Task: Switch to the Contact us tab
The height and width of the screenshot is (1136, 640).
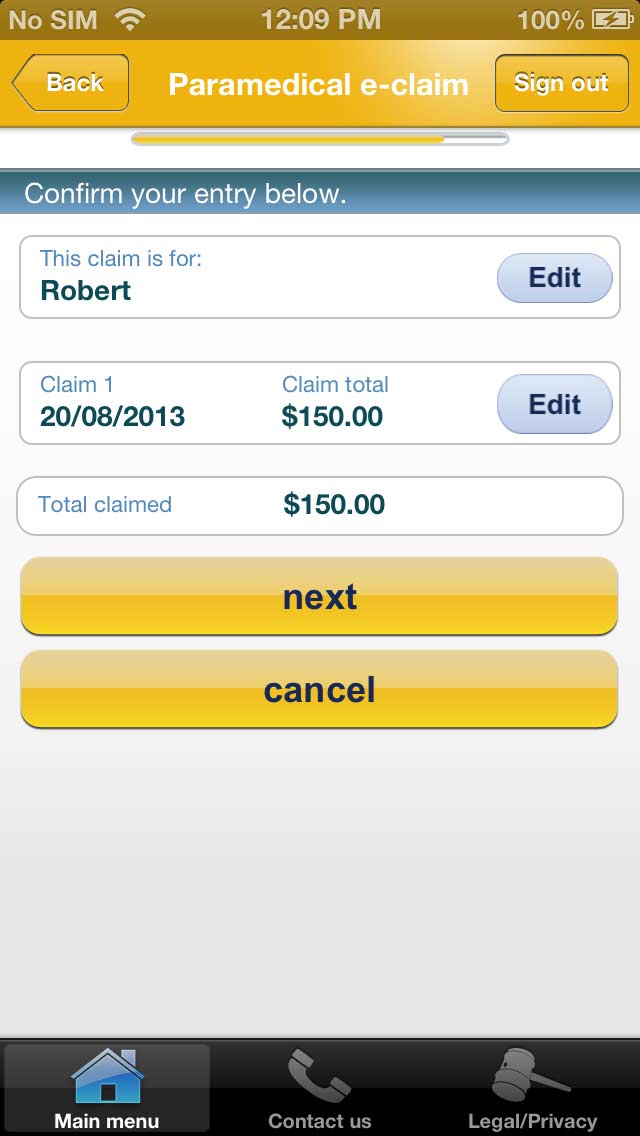Action: [x=320, y=1088]
